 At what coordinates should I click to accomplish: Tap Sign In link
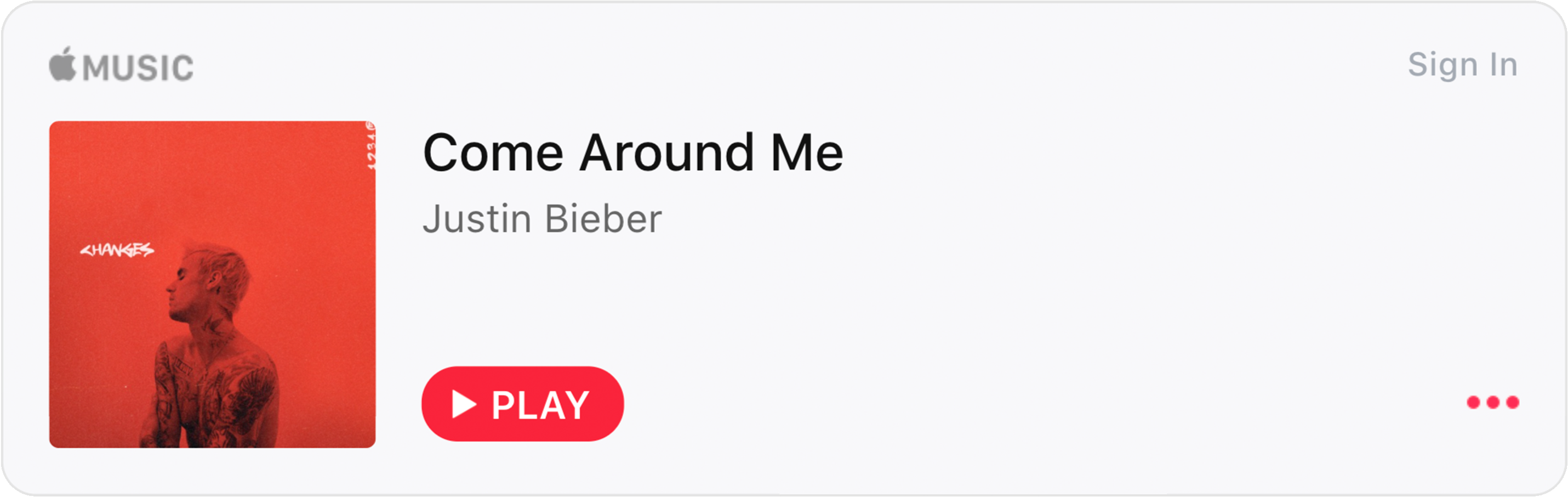(1462, 64)
